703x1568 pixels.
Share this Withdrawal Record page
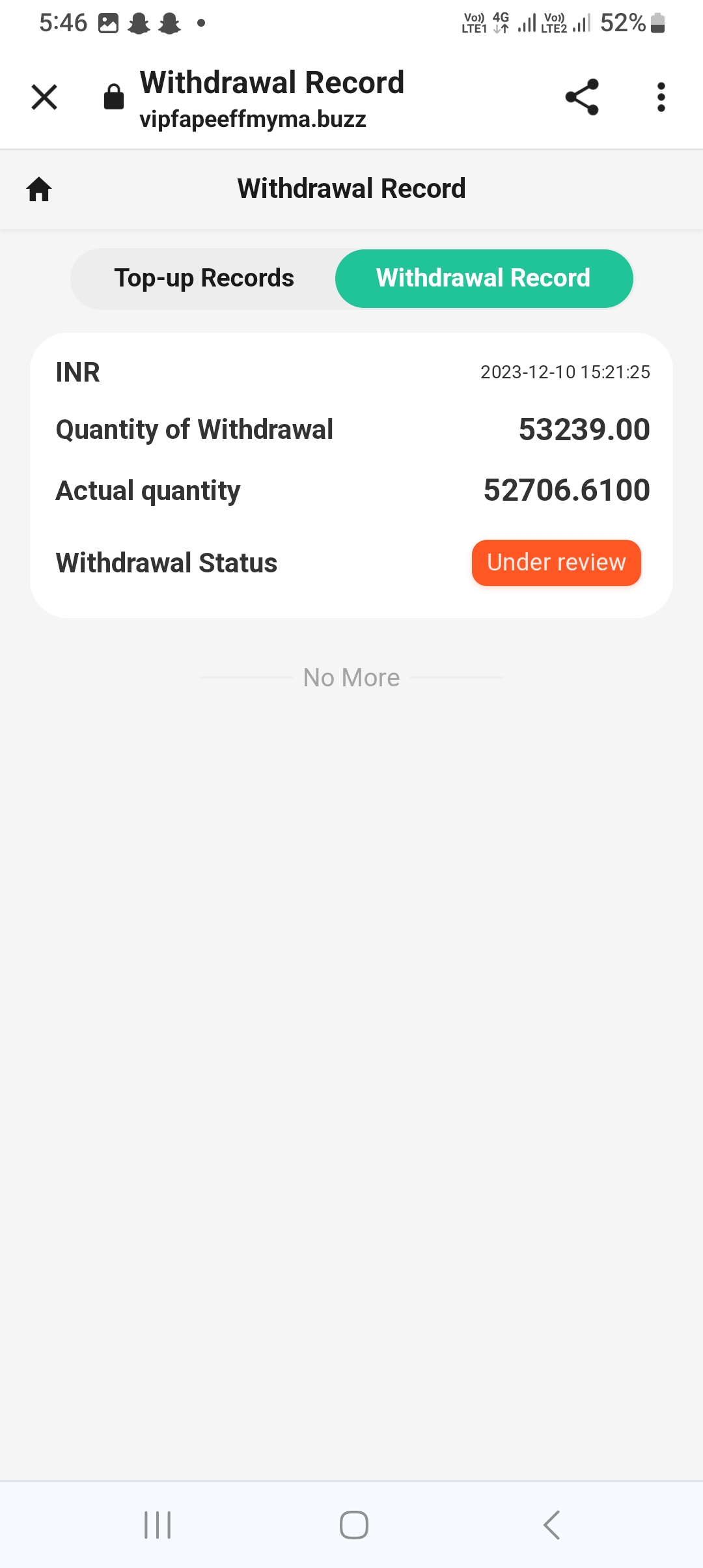(x=582, y=98)
